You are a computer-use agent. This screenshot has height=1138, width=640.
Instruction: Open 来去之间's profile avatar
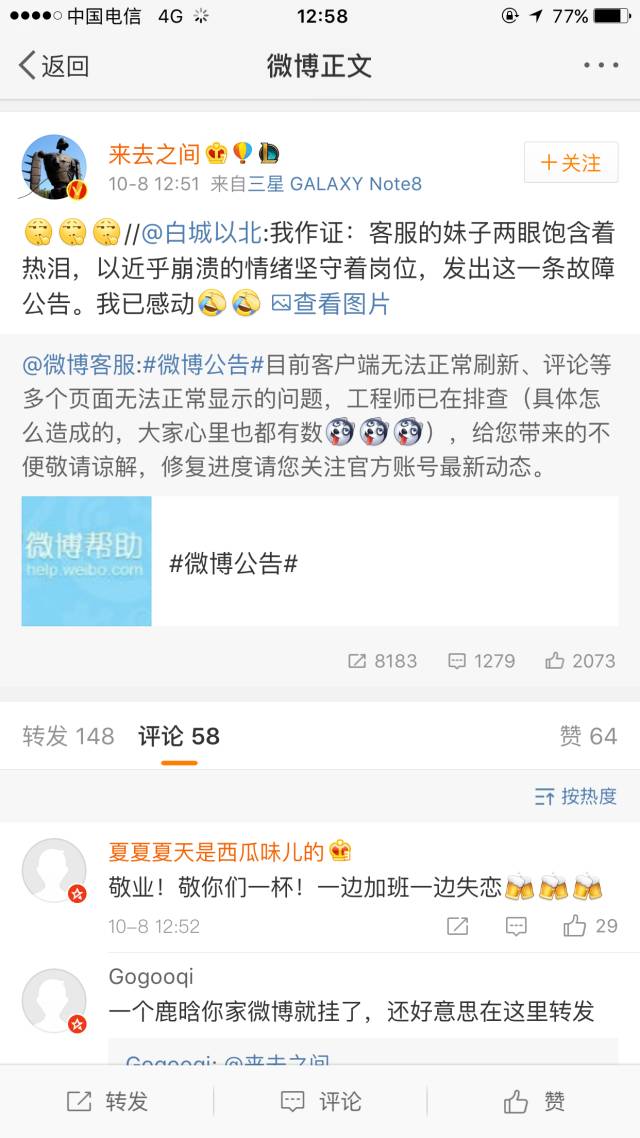pos(54,166)
